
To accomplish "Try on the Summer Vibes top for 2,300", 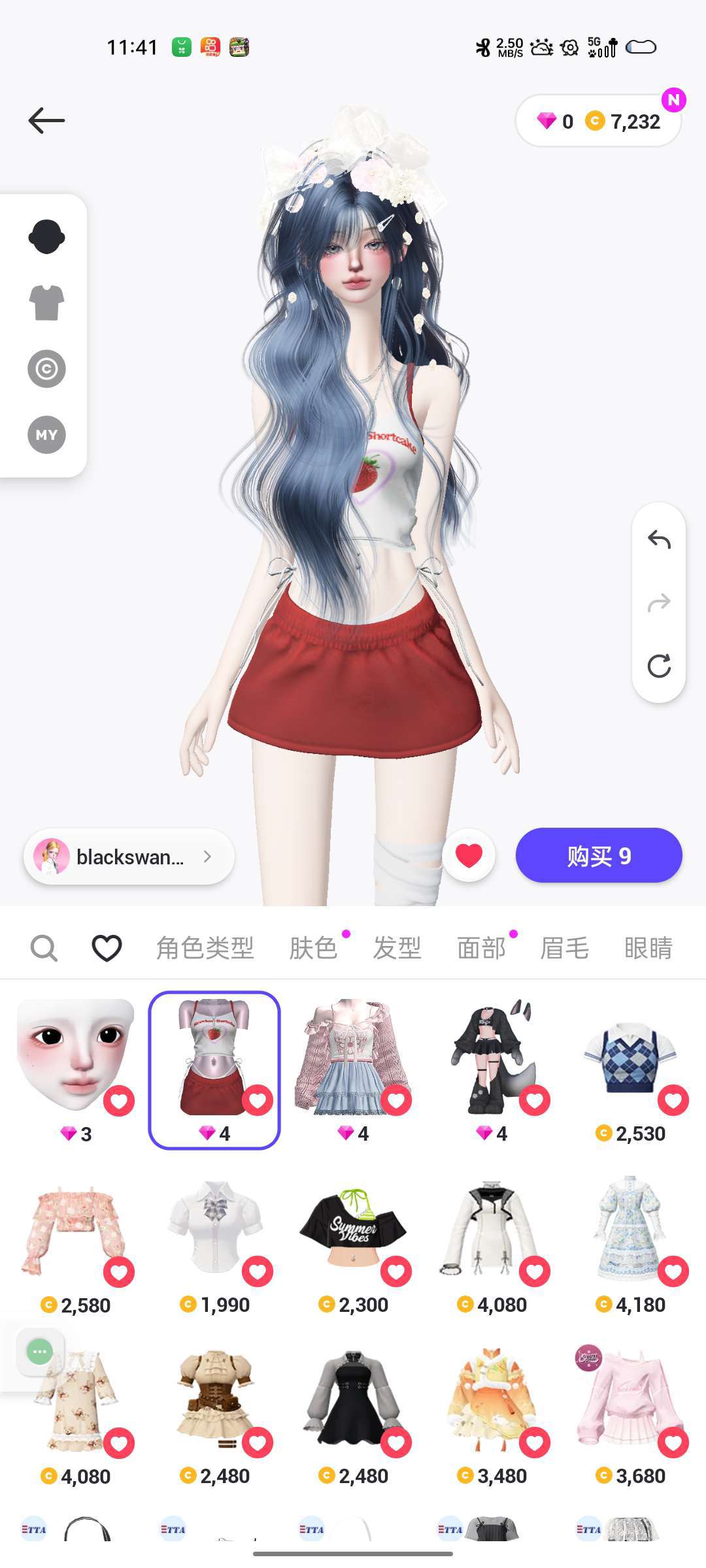I will coord(354,1247).
